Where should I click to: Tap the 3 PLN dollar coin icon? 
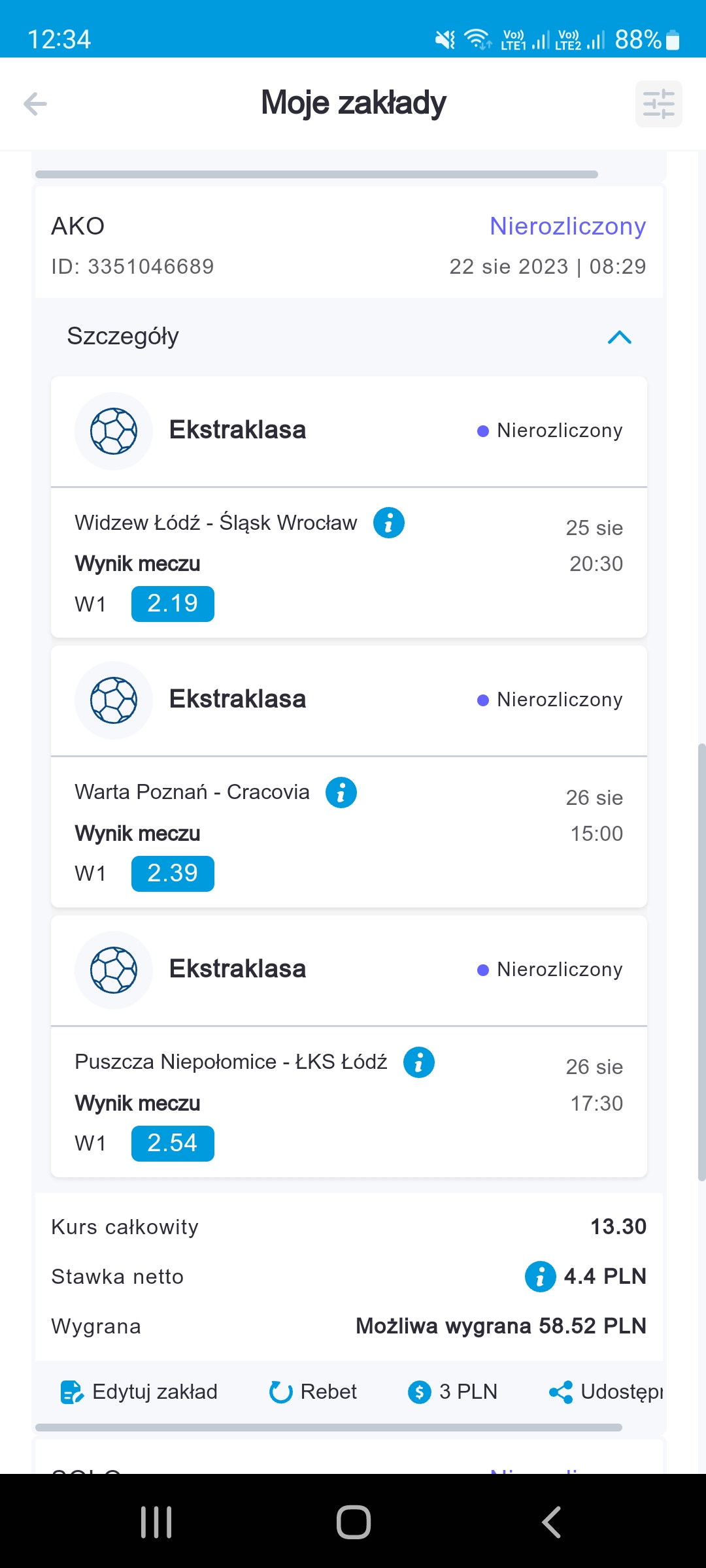(418, 1392)
